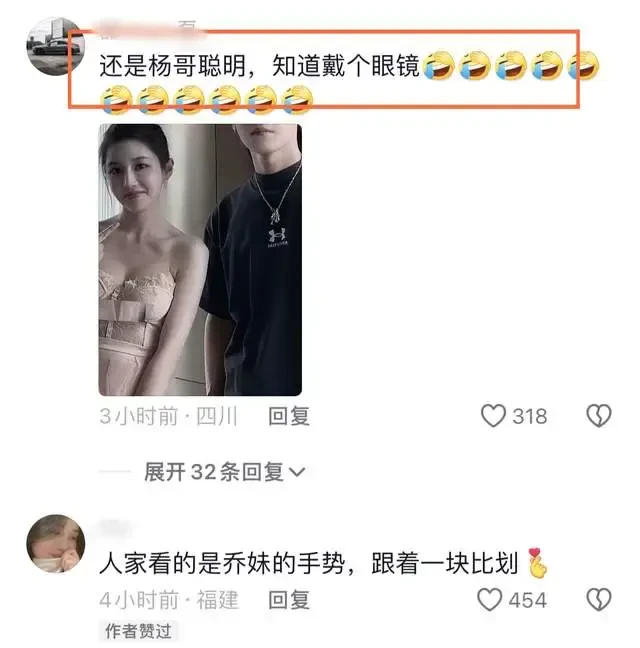Dislike the comment from 四川
Viewport: 640px width, 648px height.
(598, 416)
